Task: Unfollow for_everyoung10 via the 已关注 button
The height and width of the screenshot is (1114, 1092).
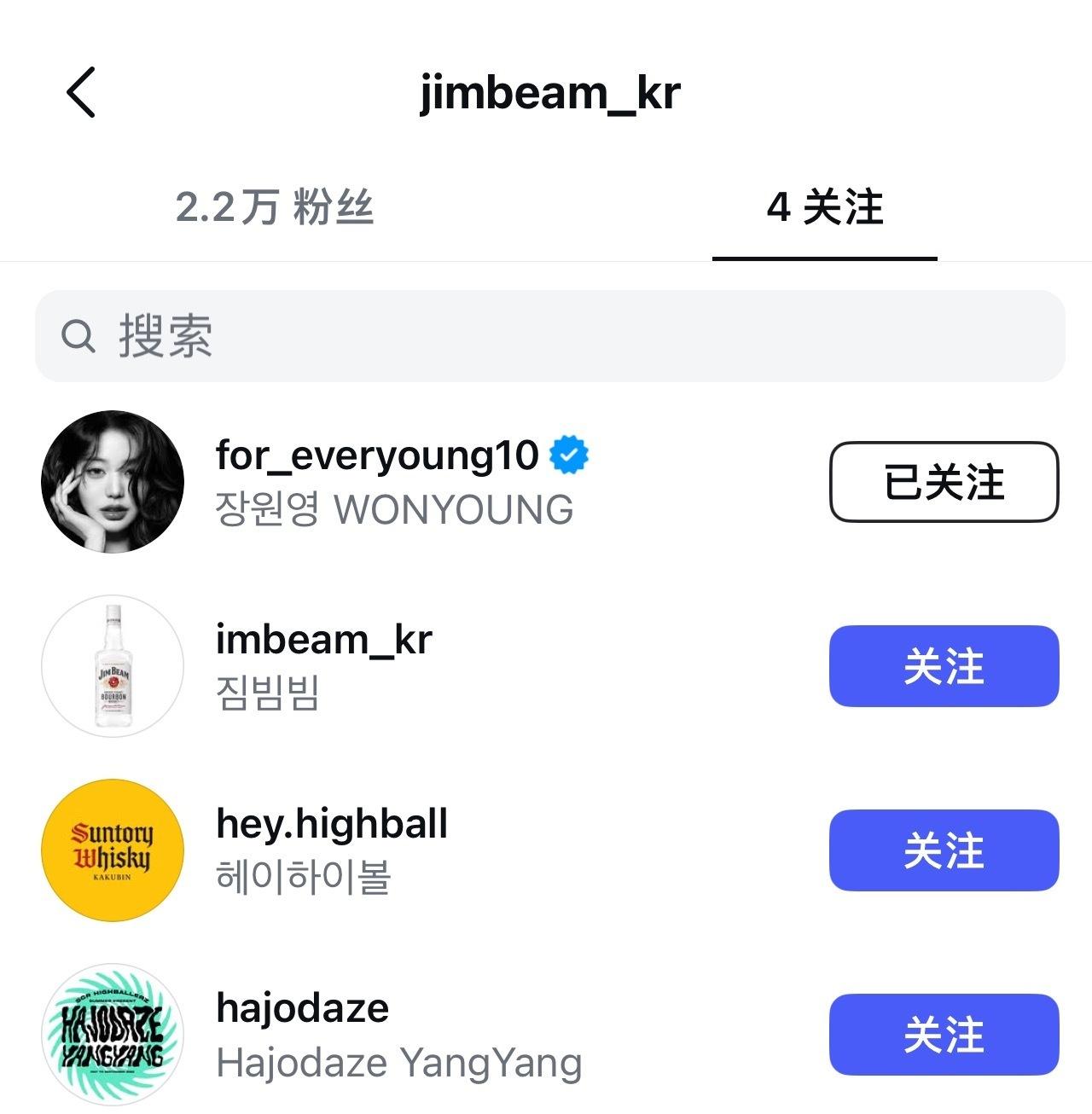Action: point(944,482)
